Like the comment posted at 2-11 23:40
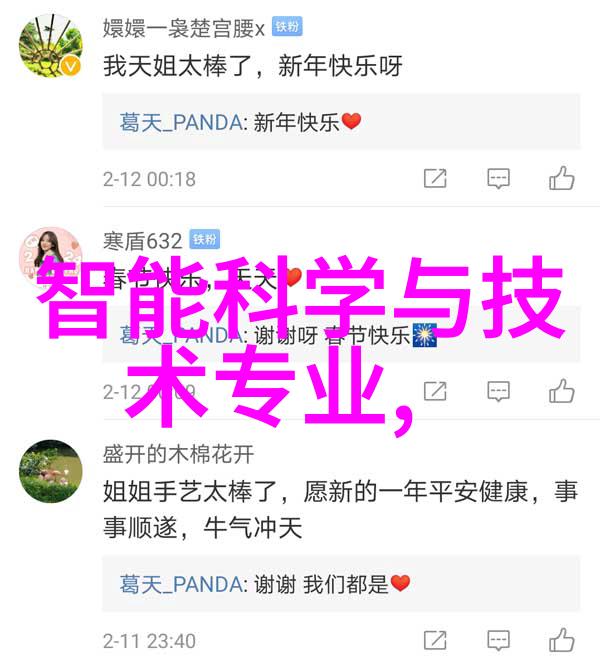Image resolution: width=600 pixels, height=662 pixels. [x=562, y=640]
